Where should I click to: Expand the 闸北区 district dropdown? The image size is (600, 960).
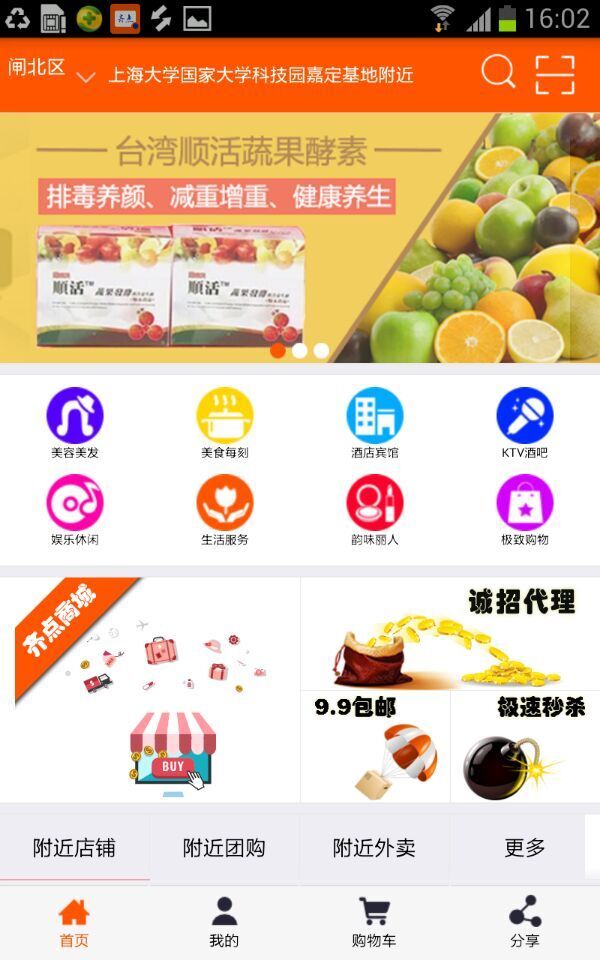[x=52, y=71]
